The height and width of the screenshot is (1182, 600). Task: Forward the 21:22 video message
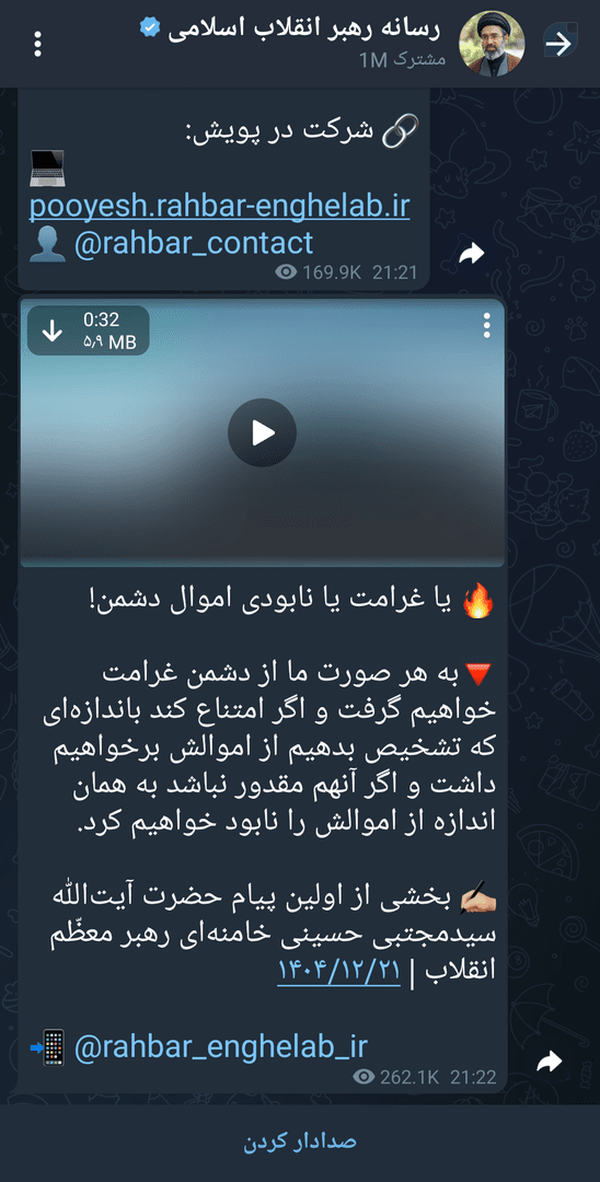pos(549,1062)
